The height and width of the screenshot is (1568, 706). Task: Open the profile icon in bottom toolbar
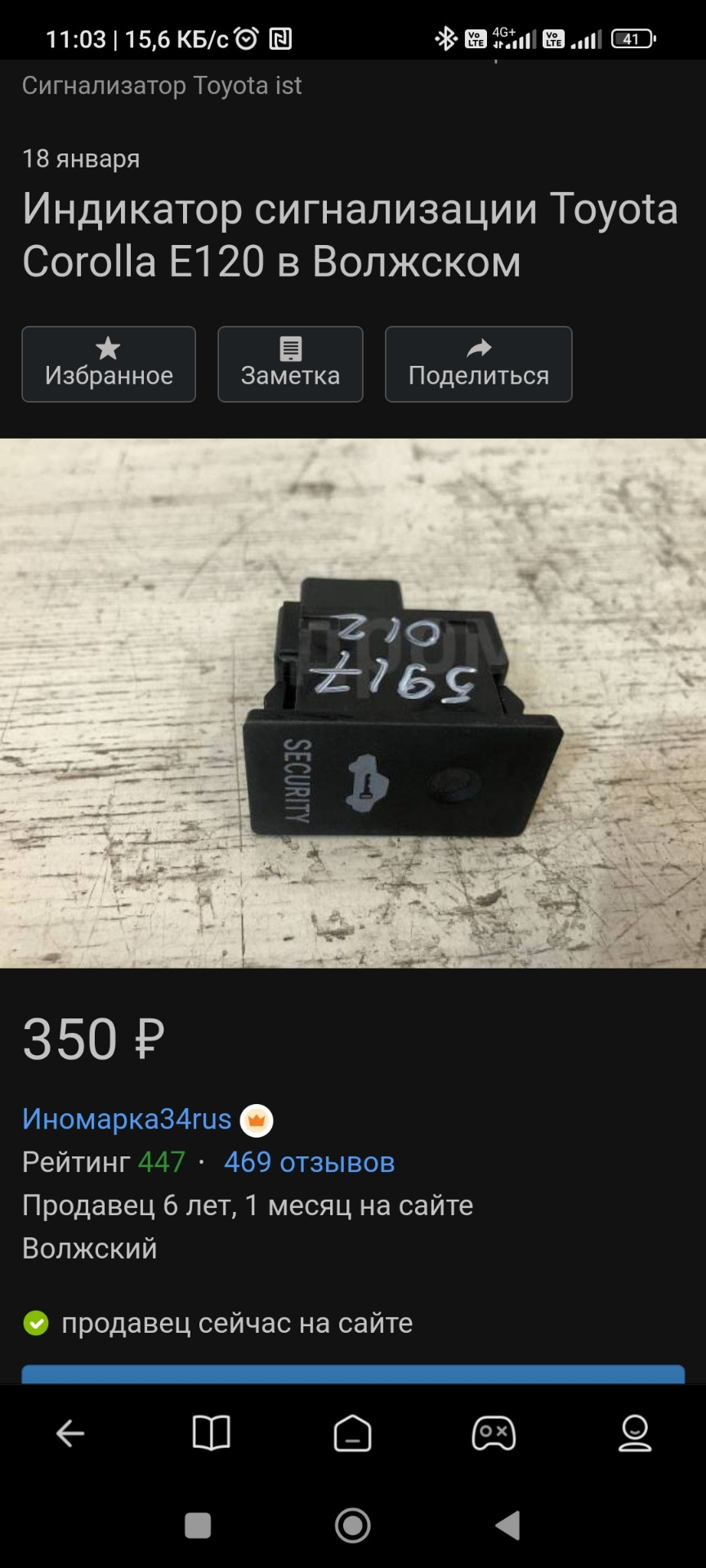point(635,1433)
